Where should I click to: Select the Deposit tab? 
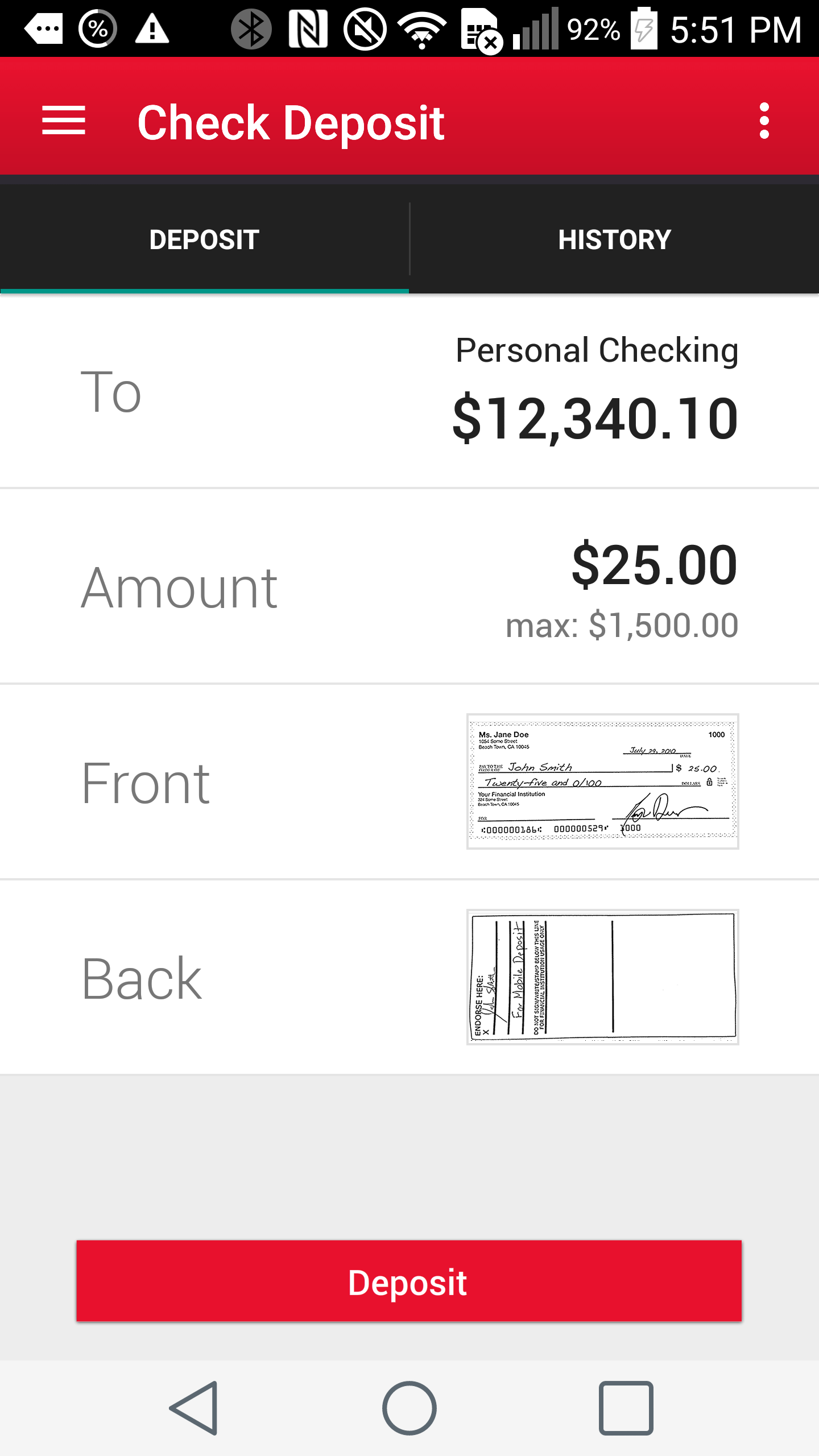204,239
